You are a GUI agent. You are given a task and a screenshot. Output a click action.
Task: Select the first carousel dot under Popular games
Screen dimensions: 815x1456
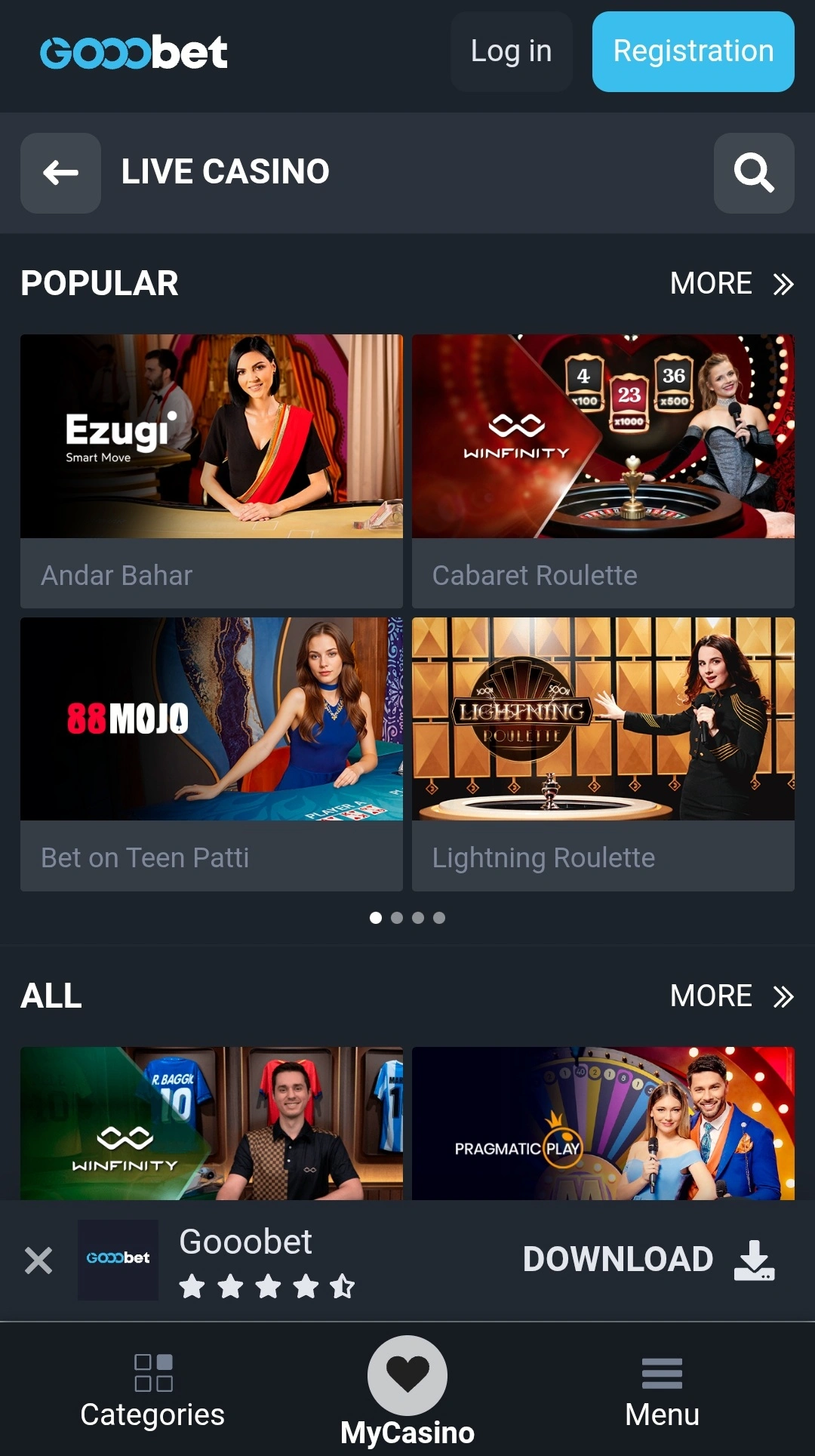tap(374, 918)
